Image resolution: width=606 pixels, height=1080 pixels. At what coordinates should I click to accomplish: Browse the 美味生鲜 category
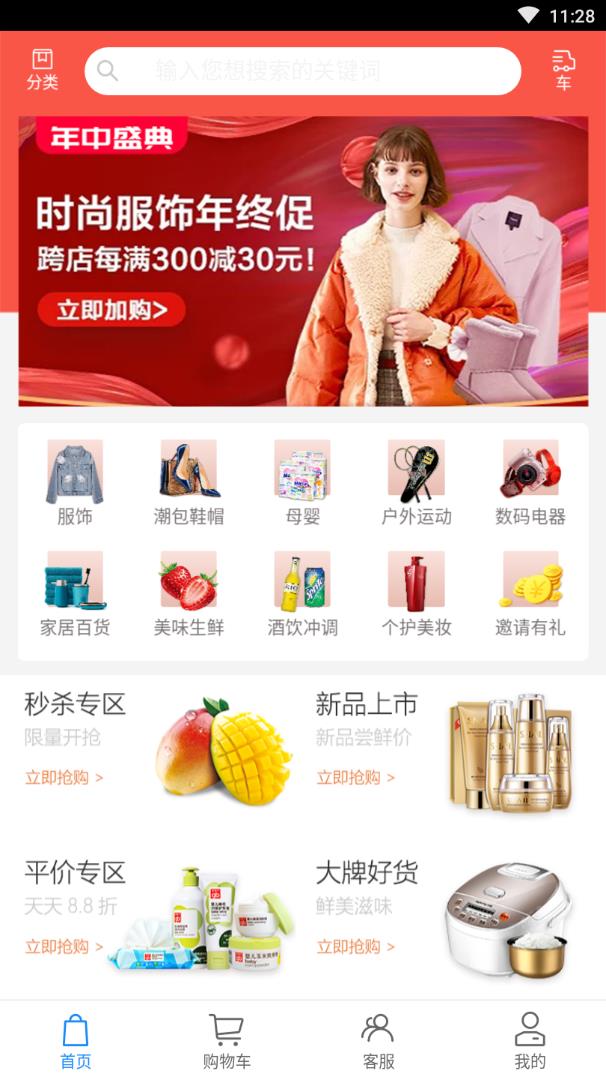(188, 594)
